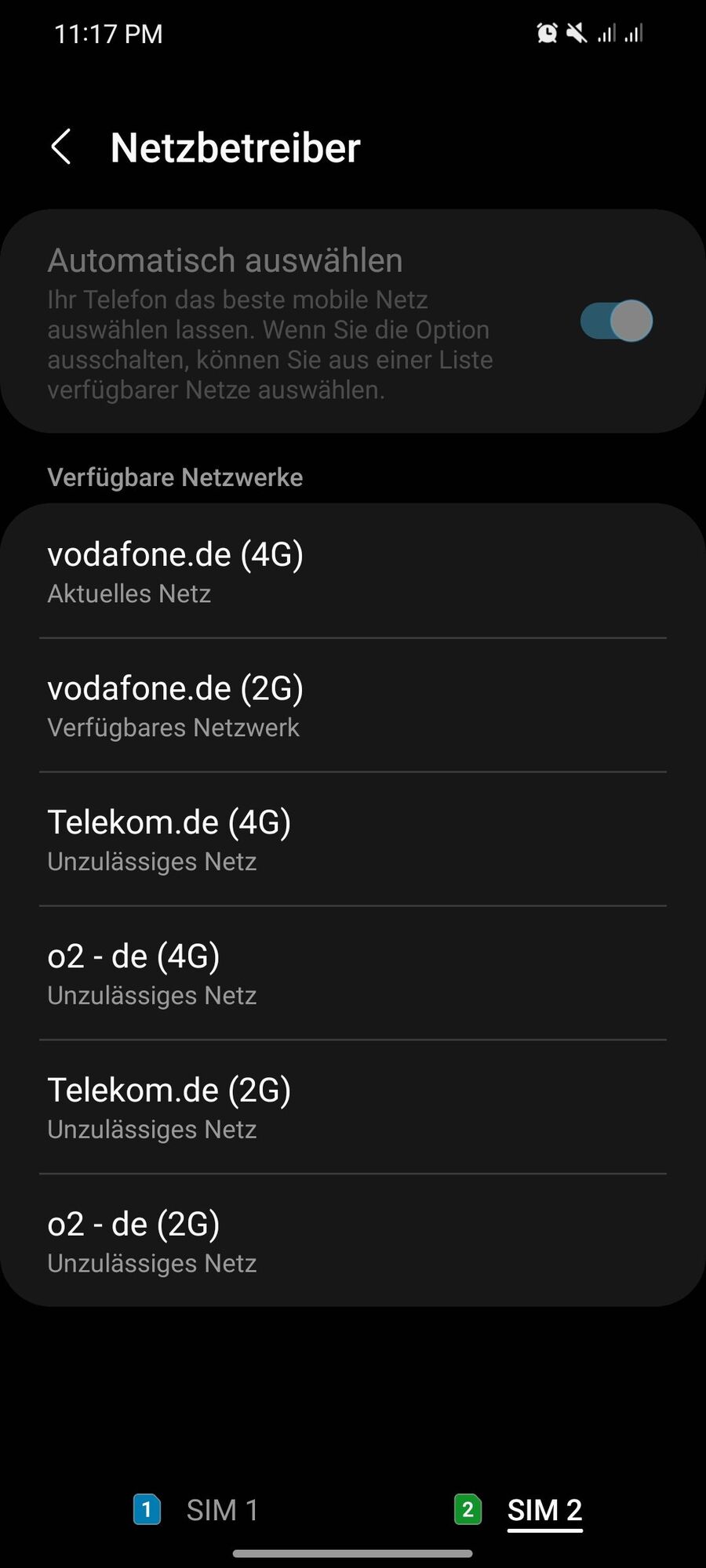Tap the first cellular signal indicator
This screenshot has height=1568, width=706.
click(x=606, y=33)
